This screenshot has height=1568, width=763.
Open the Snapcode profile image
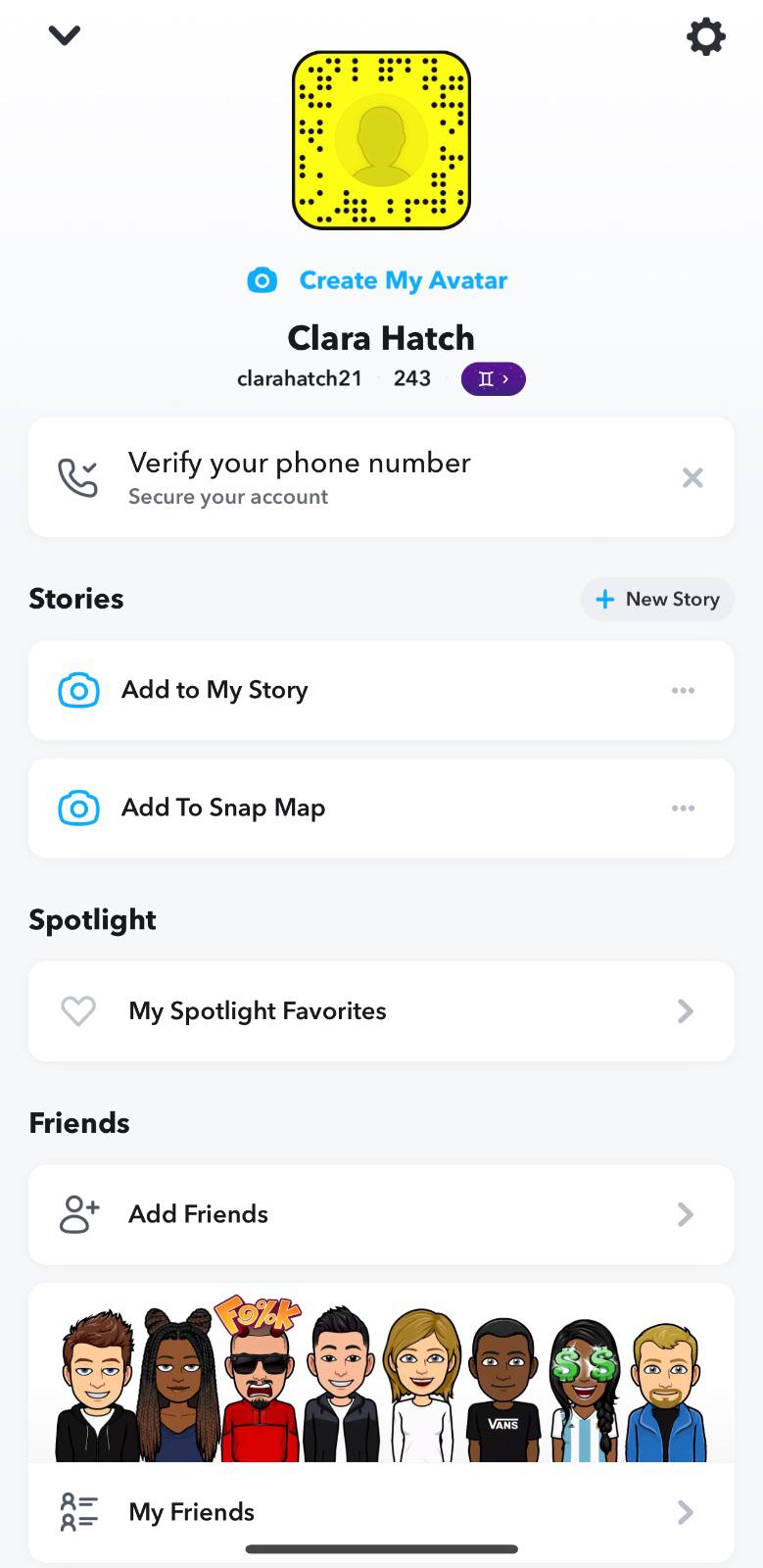(381, 141)
